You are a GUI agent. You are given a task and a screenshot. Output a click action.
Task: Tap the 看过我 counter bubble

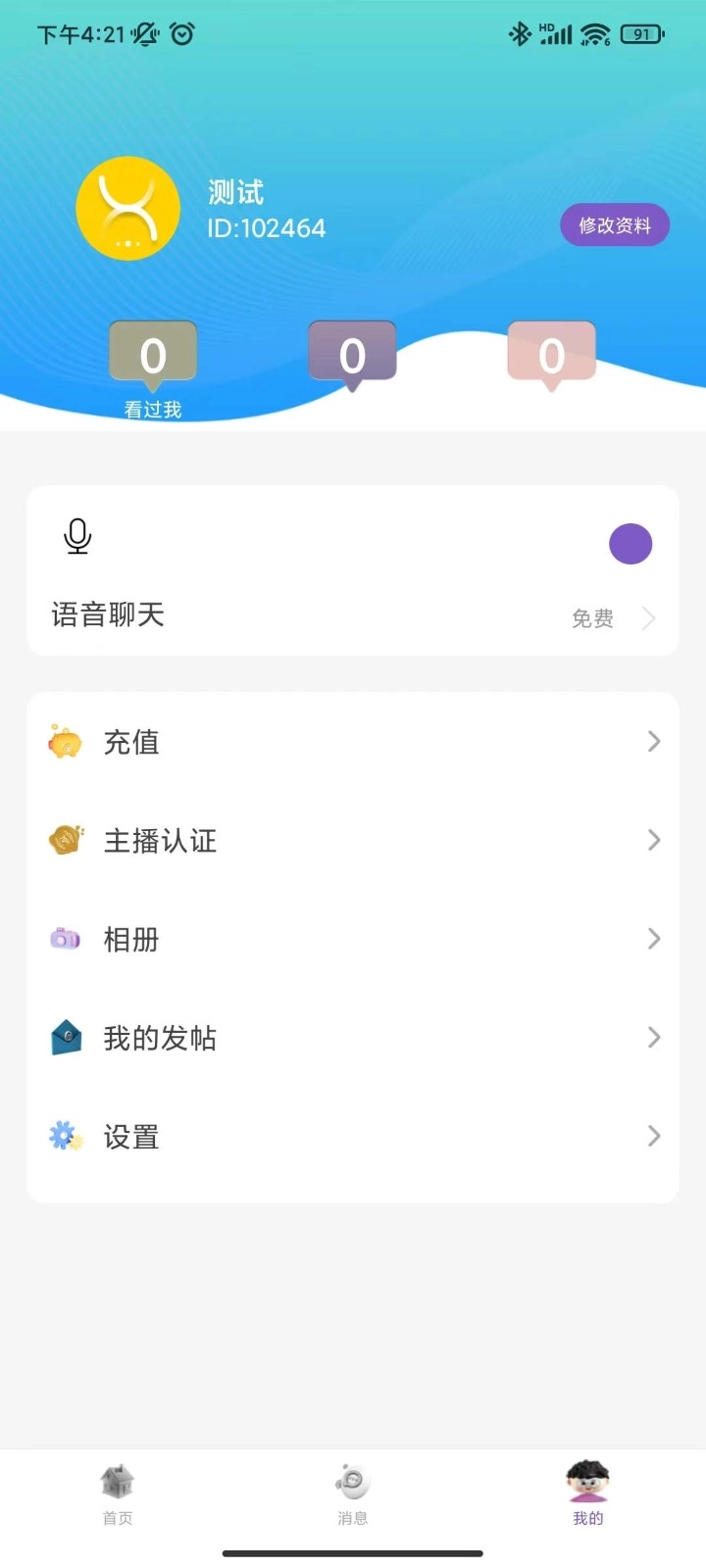153,355
